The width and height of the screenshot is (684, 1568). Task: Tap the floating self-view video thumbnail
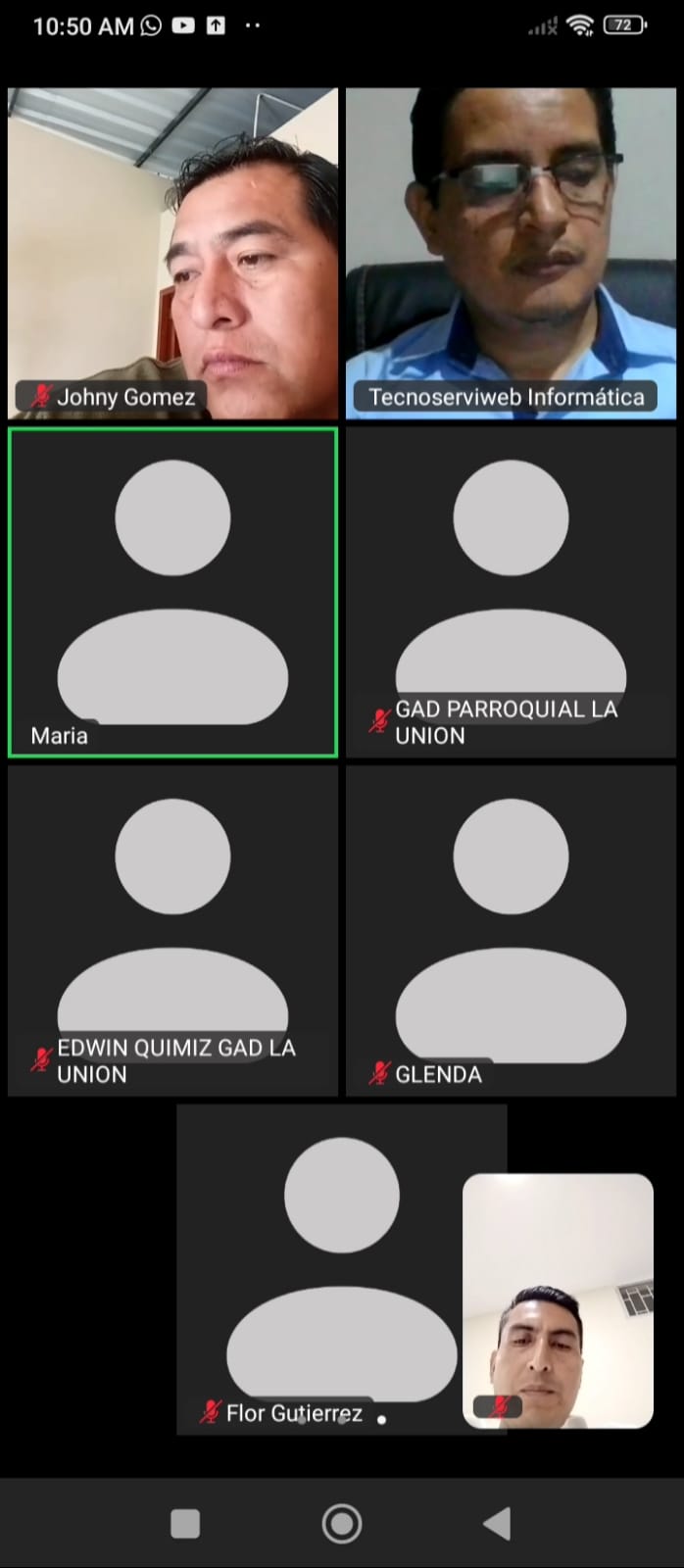pyautogui.click(x=558, y=1299)
